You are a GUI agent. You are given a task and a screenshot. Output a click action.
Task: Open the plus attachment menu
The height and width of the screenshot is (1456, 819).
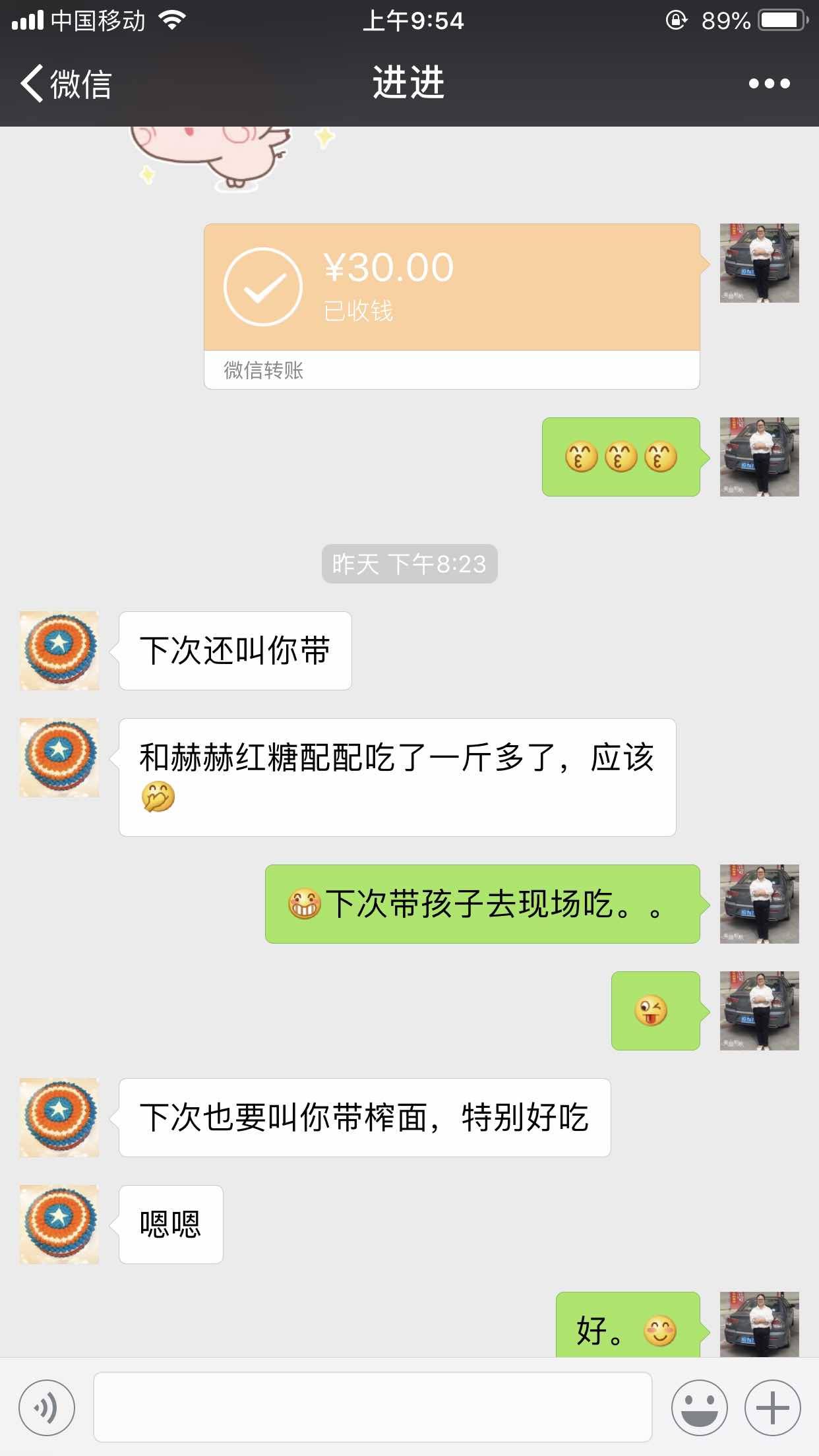(x=772, y=1408)
